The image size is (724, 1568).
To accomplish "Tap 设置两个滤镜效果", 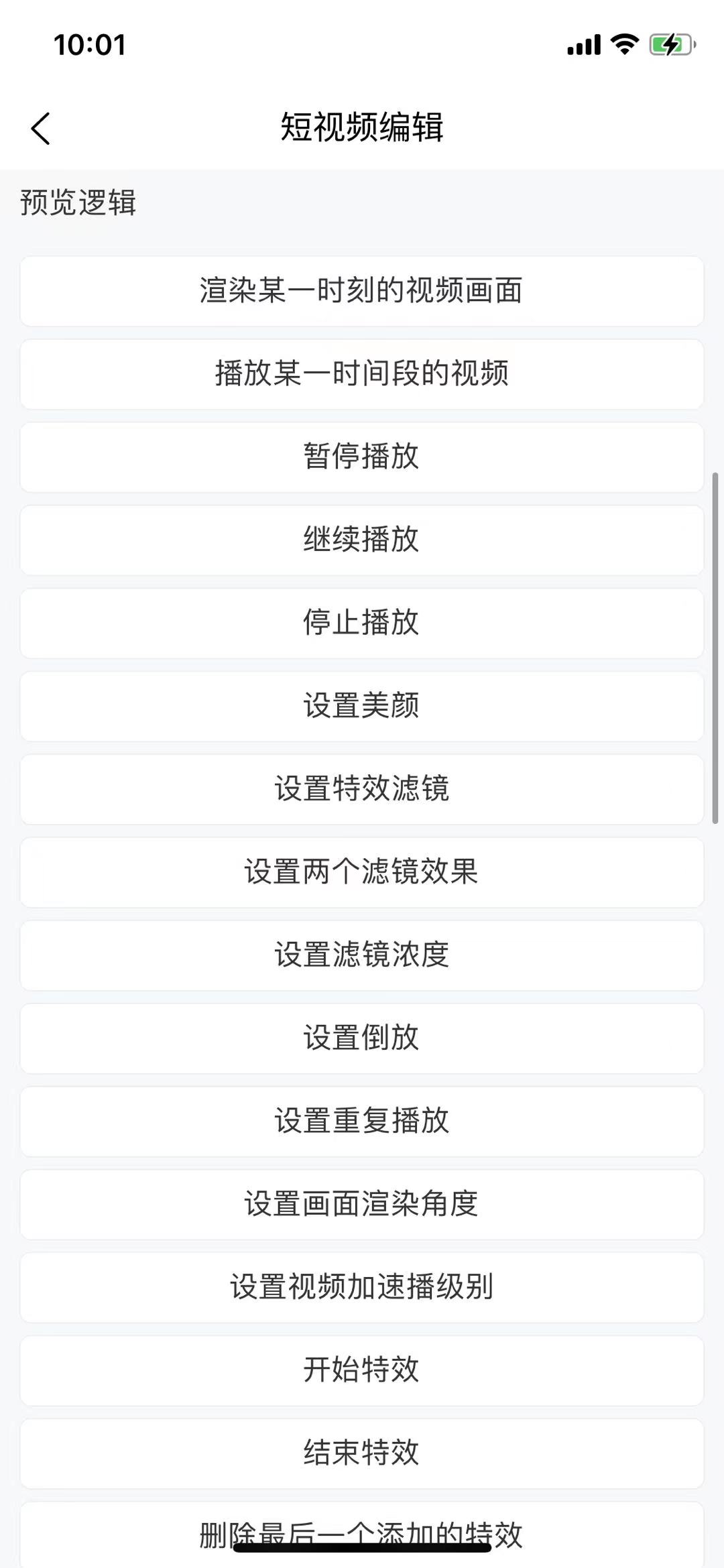I will [362, 872].
